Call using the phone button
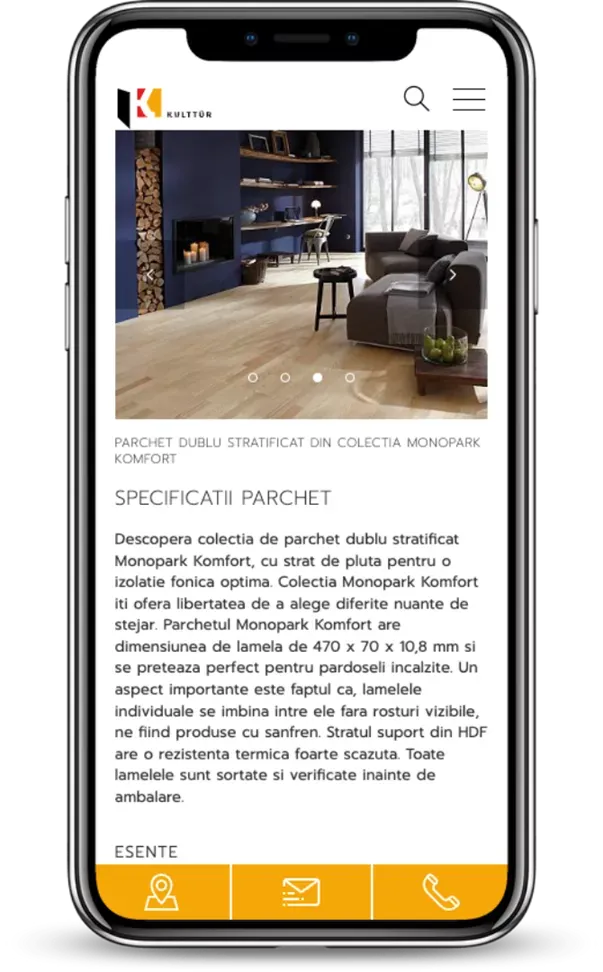Image resolution: width=603 pixels, height=972 pixels. tap(440, 892)
